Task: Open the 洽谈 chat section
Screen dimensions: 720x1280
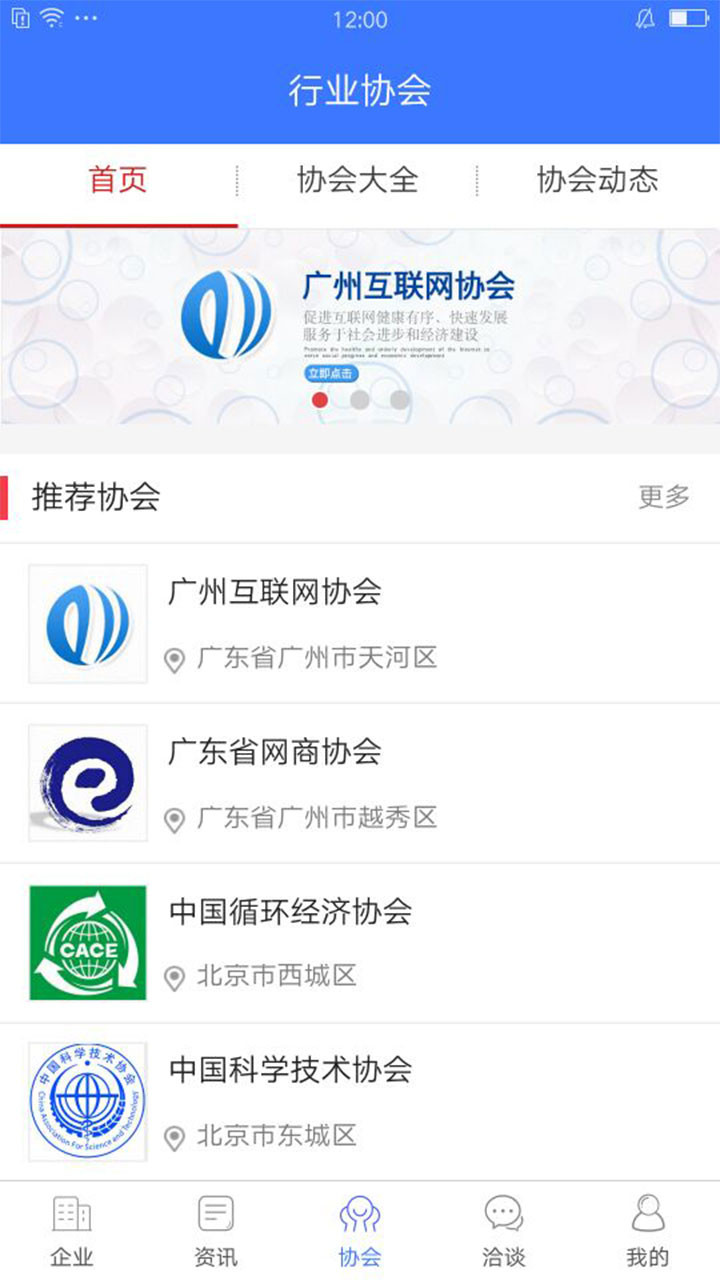Action: (x=504, y=1231)
